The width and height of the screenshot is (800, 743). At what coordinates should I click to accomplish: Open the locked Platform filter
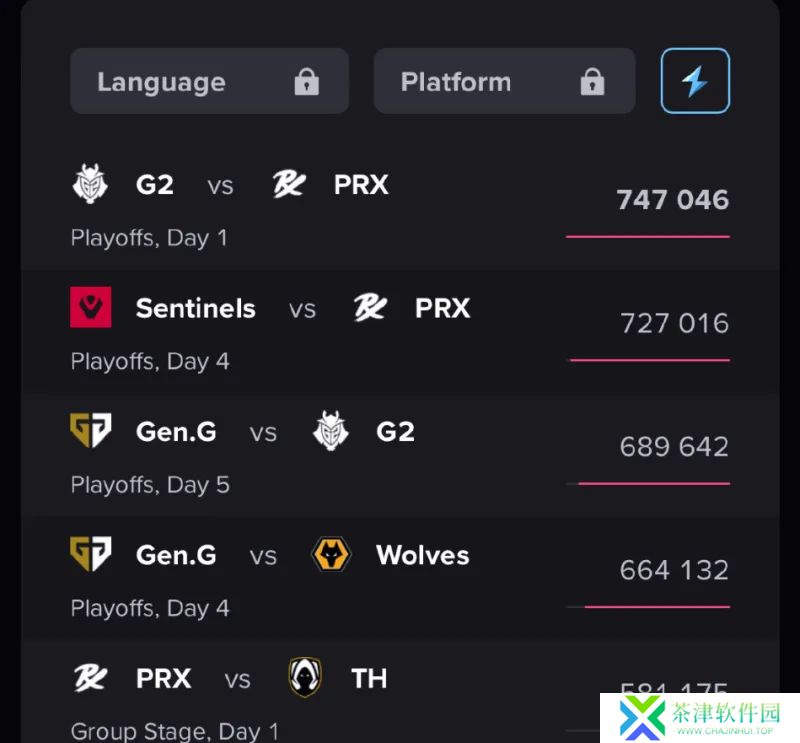[504, 81]
